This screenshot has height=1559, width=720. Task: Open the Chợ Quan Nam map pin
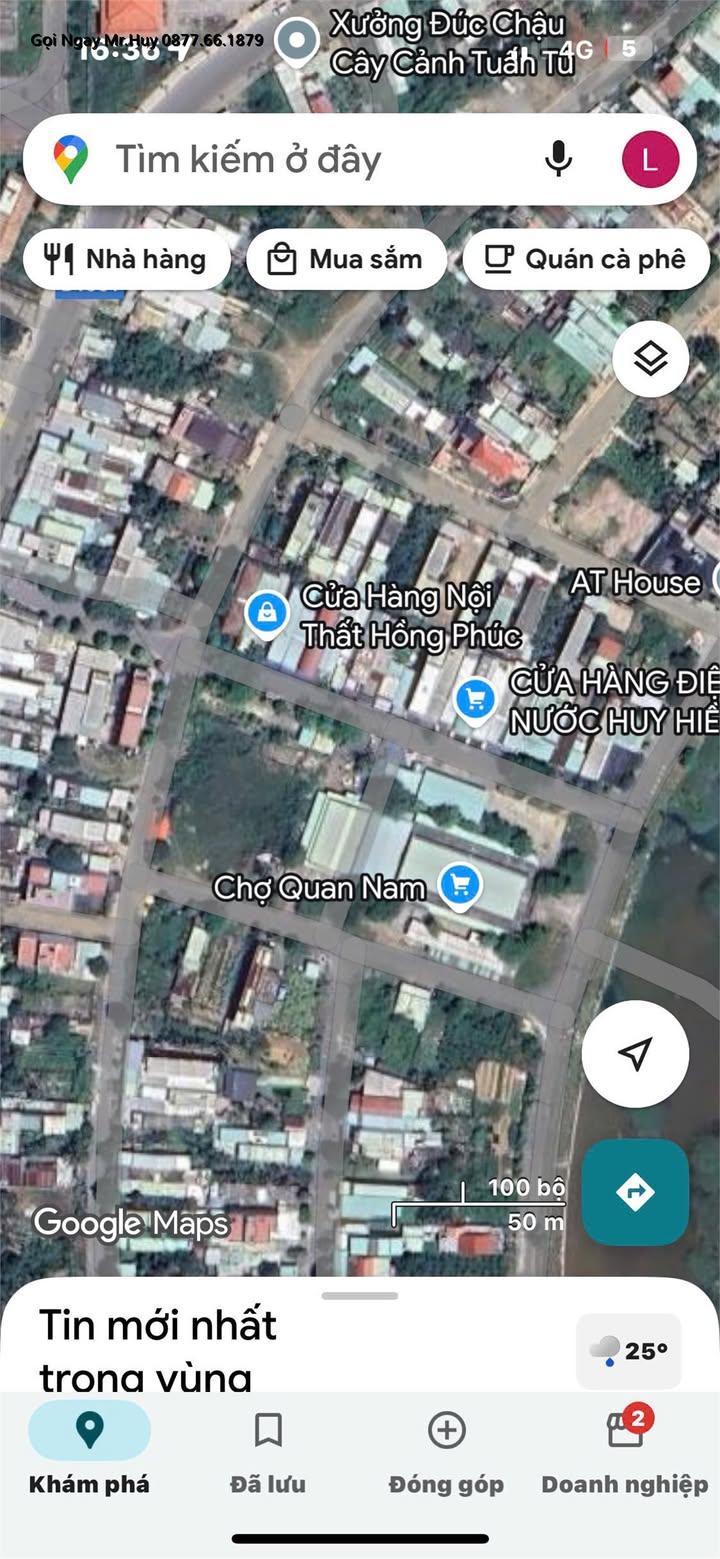(461, 885)
